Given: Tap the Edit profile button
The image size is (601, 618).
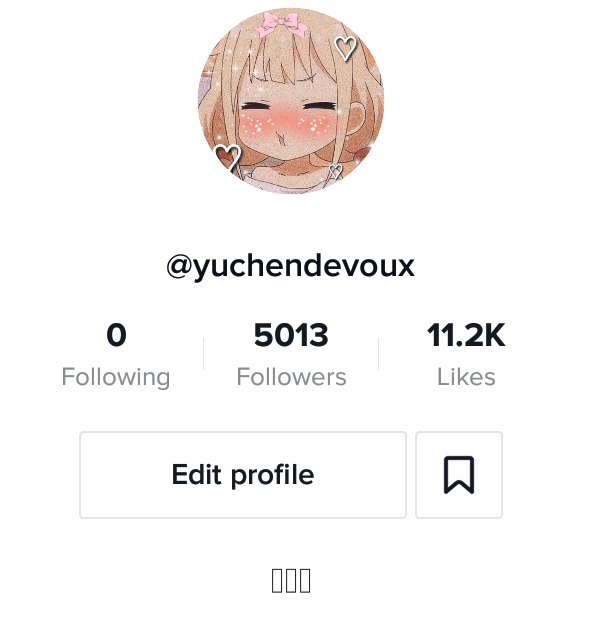Looking at the screenshot, I should 243,475.
